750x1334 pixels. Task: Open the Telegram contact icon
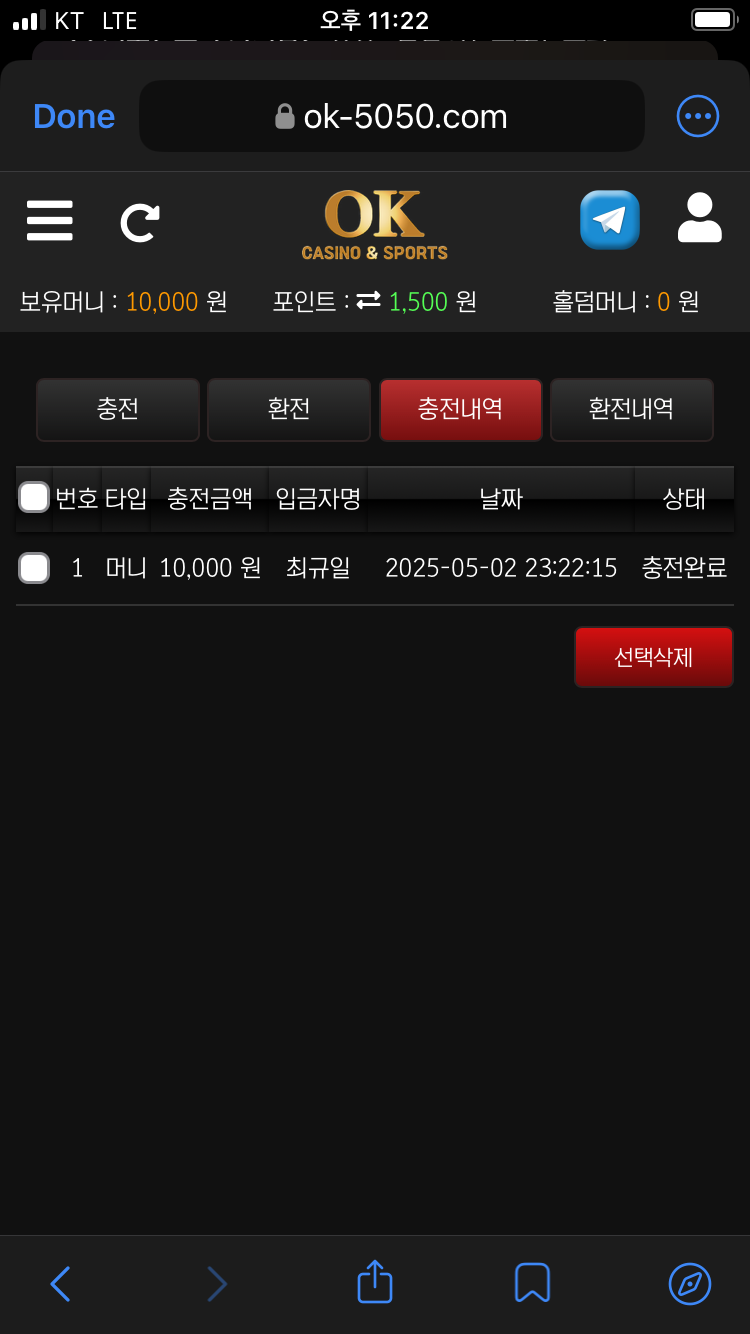609,220
